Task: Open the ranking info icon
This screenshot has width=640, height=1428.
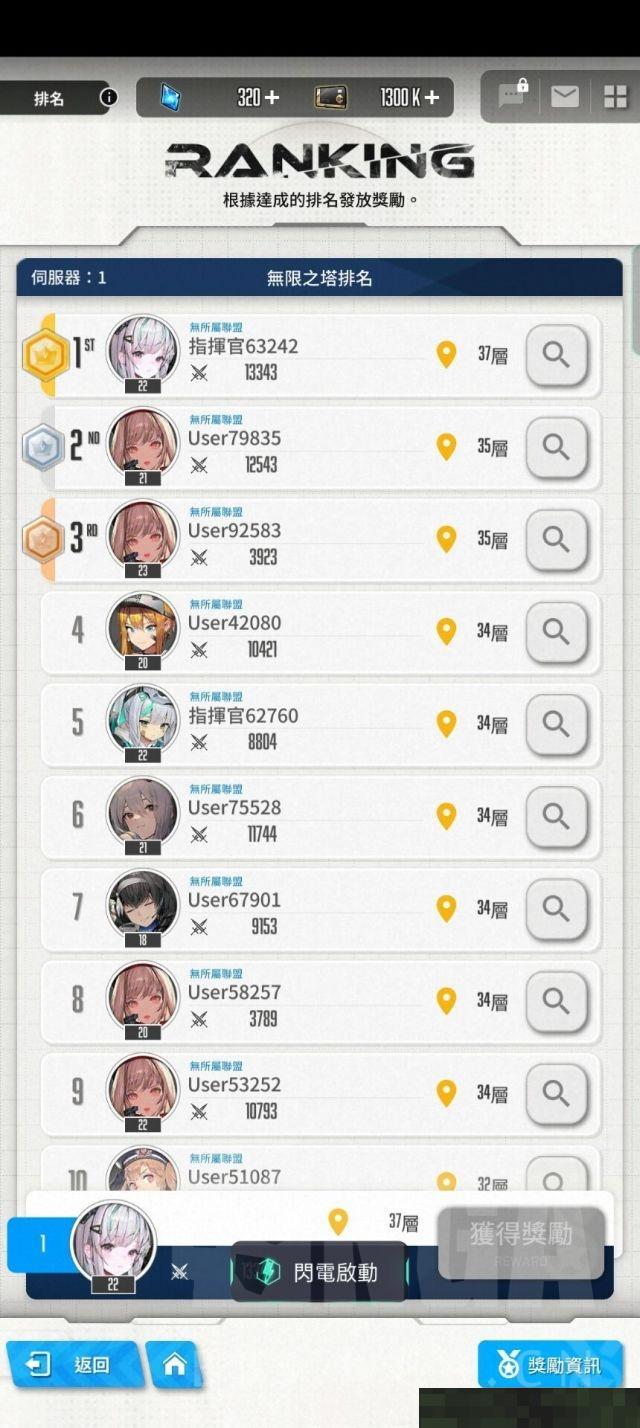Action: tap(109, 98)
